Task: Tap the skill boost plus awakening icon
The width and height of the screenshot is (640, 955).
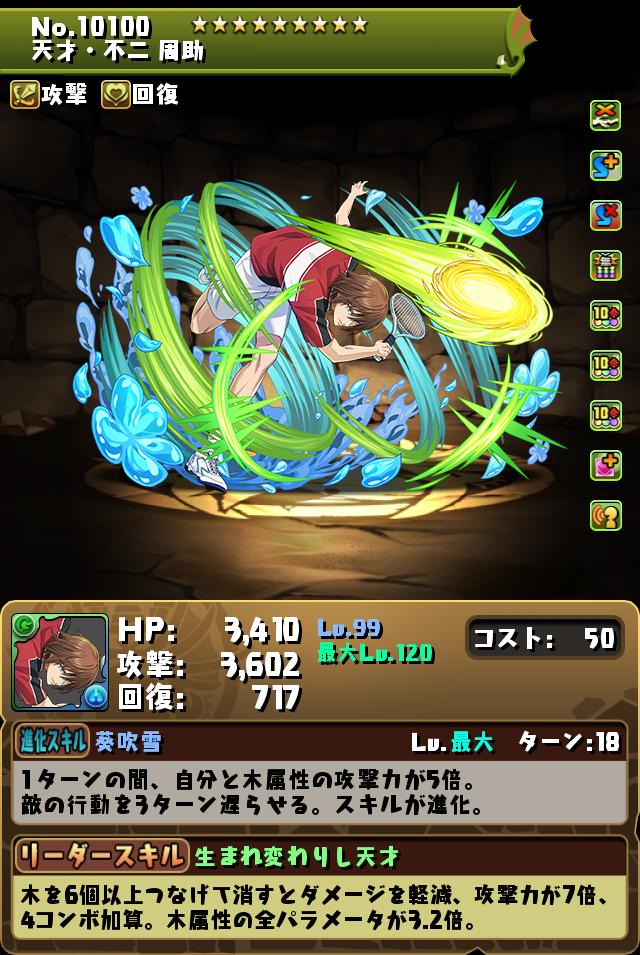Action: pyautogui.click(x=605, y=166)
